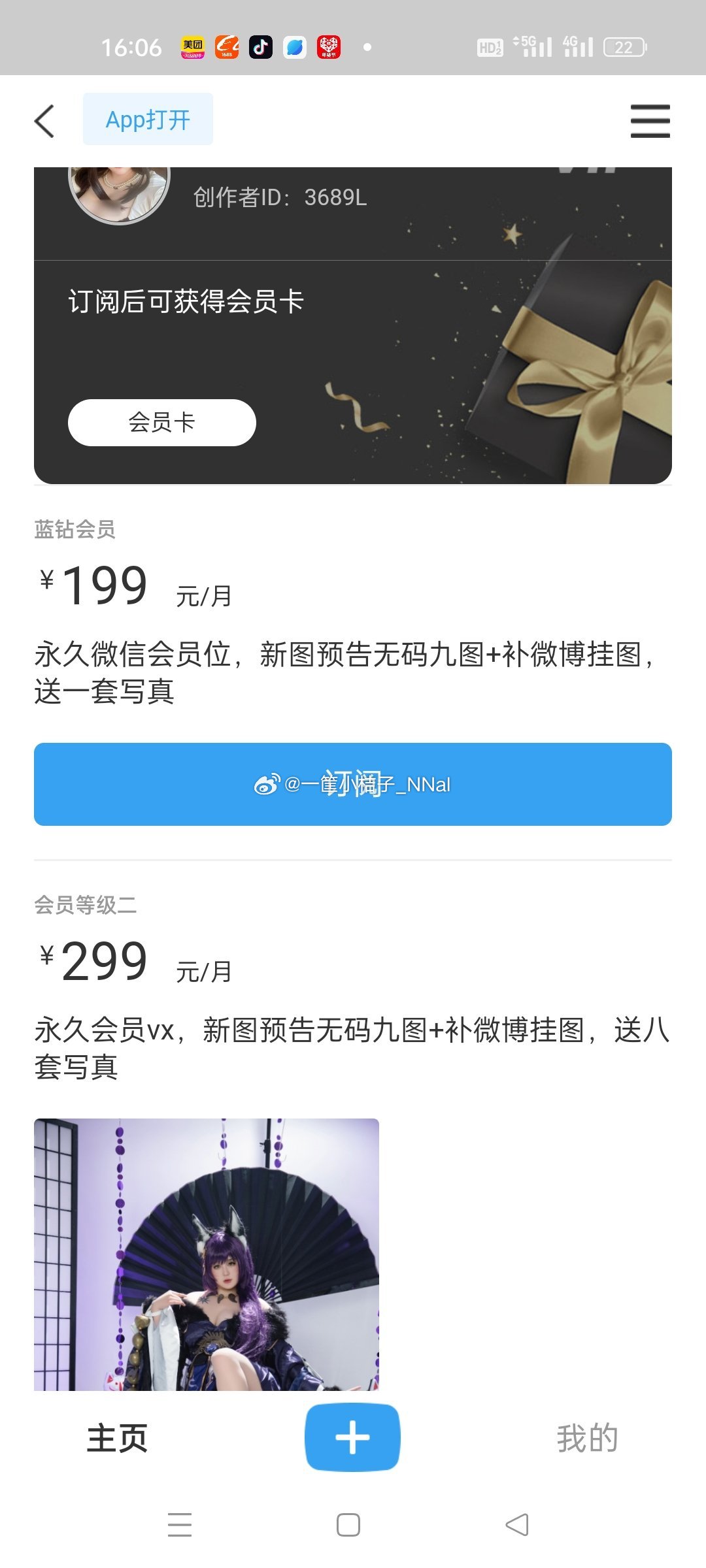Viewport: 706px width, 1568px height.
Task: Tap the App打开 button
Action: [x=148, y=119]
